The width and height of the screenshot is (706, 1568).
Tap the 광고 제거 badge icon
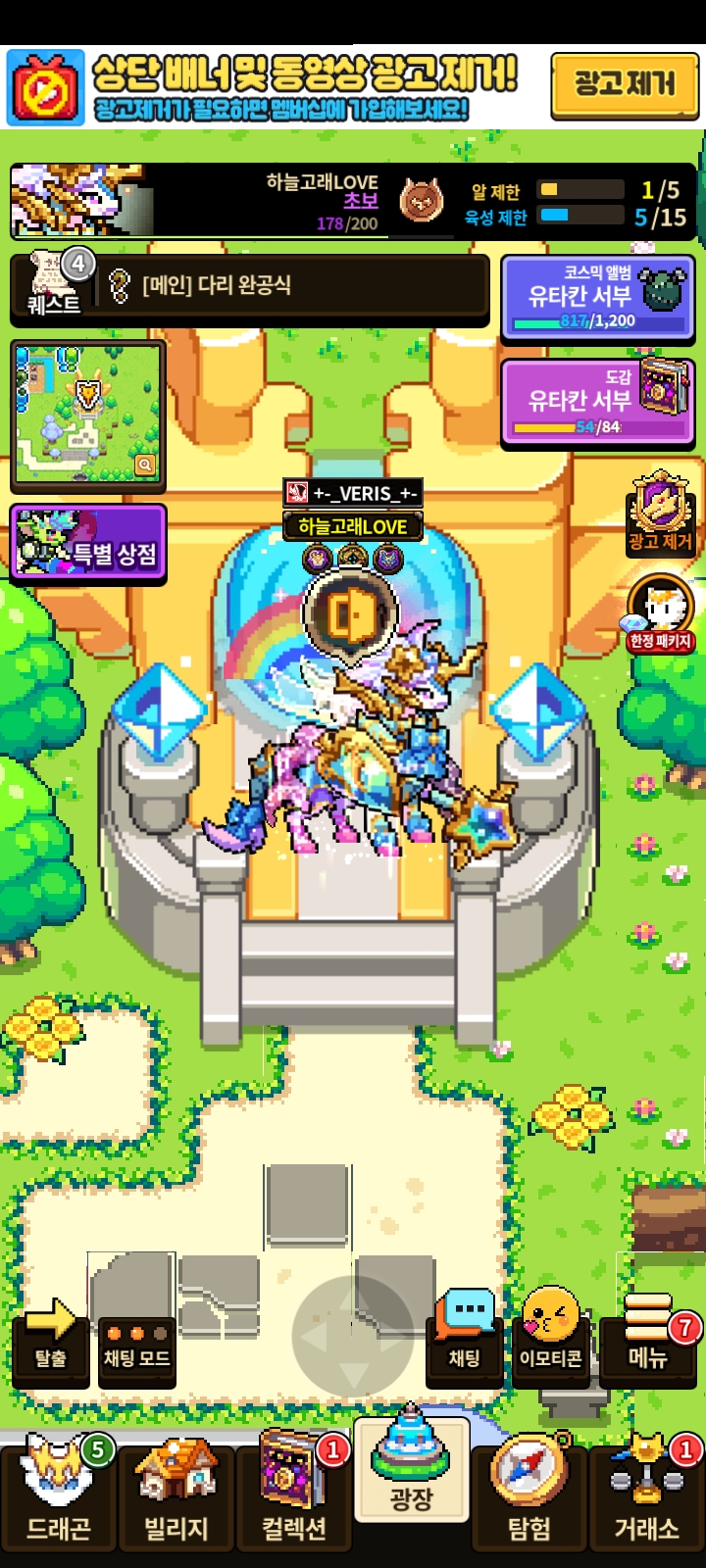click(661, 514)
